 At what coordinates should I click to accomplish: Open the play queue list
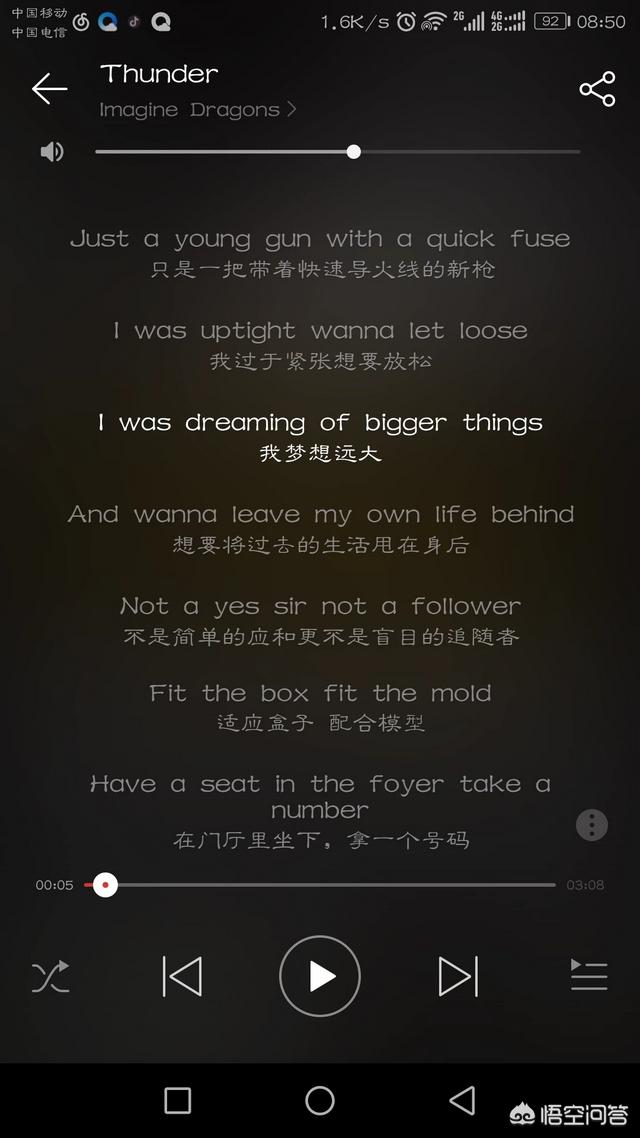589,975
